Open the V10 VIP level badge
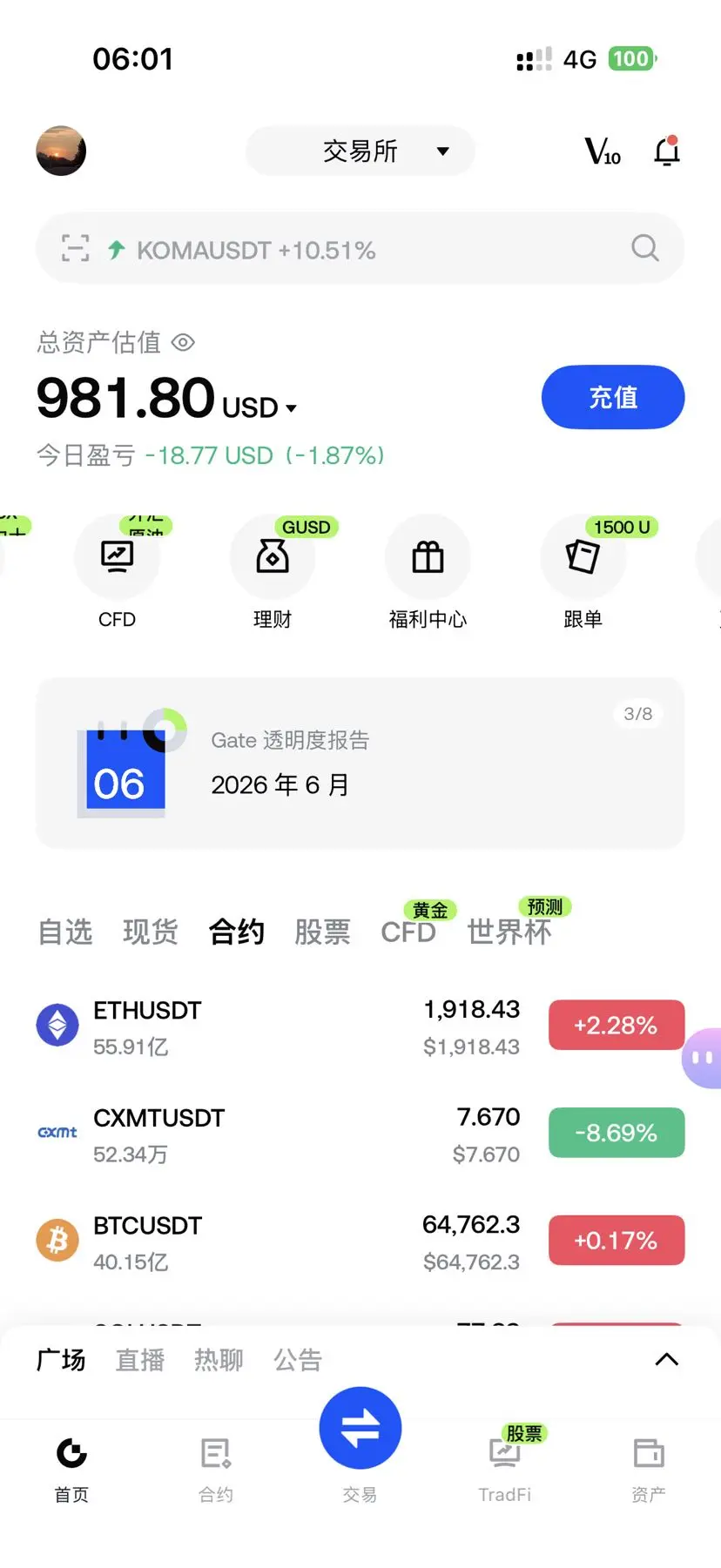 point(603,151)
